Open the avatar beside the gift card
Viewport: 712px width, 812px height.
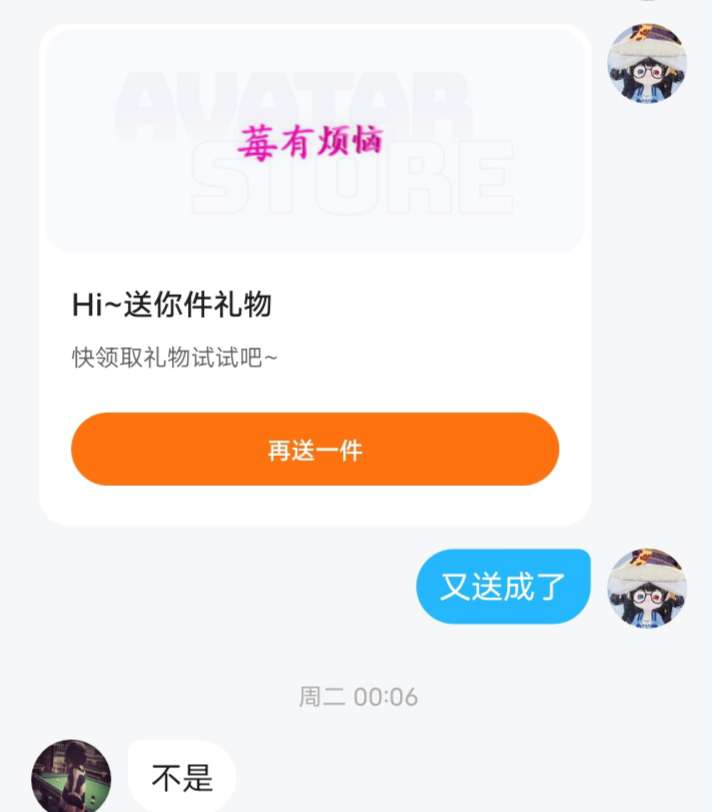(x=647, y=64)
